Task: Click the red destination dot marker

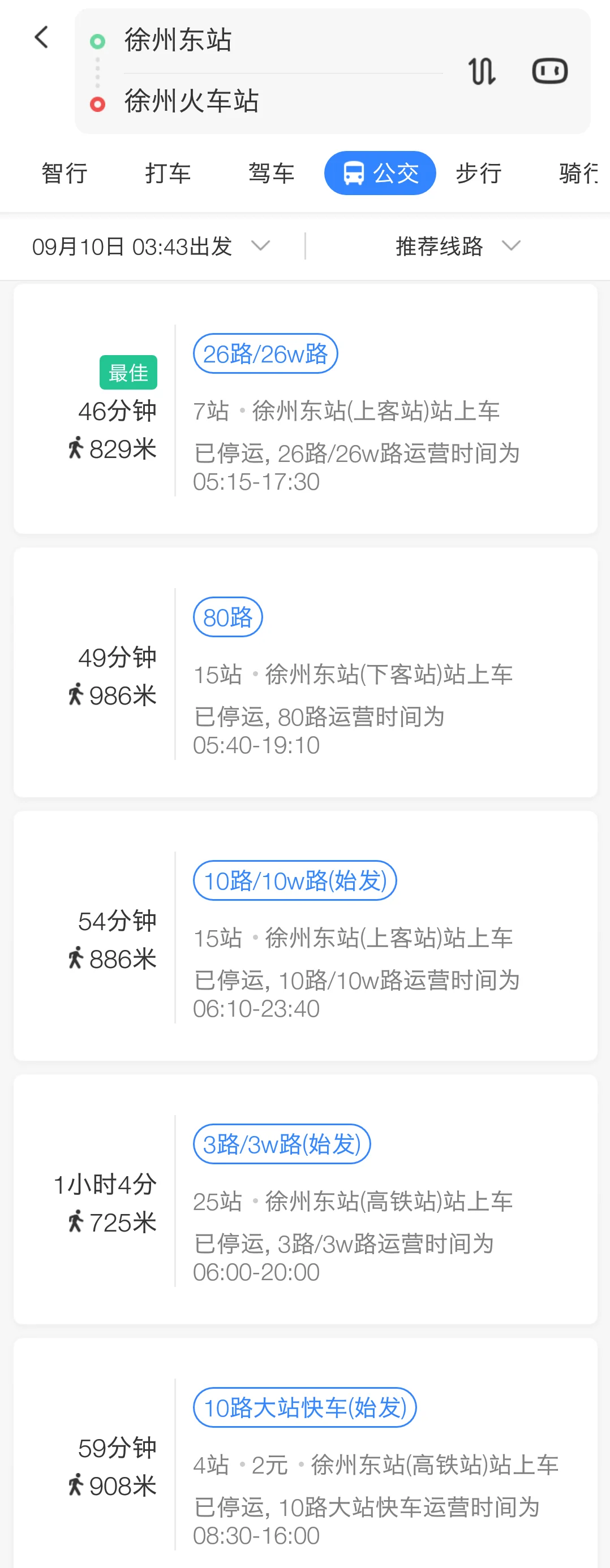Action: 96,103
